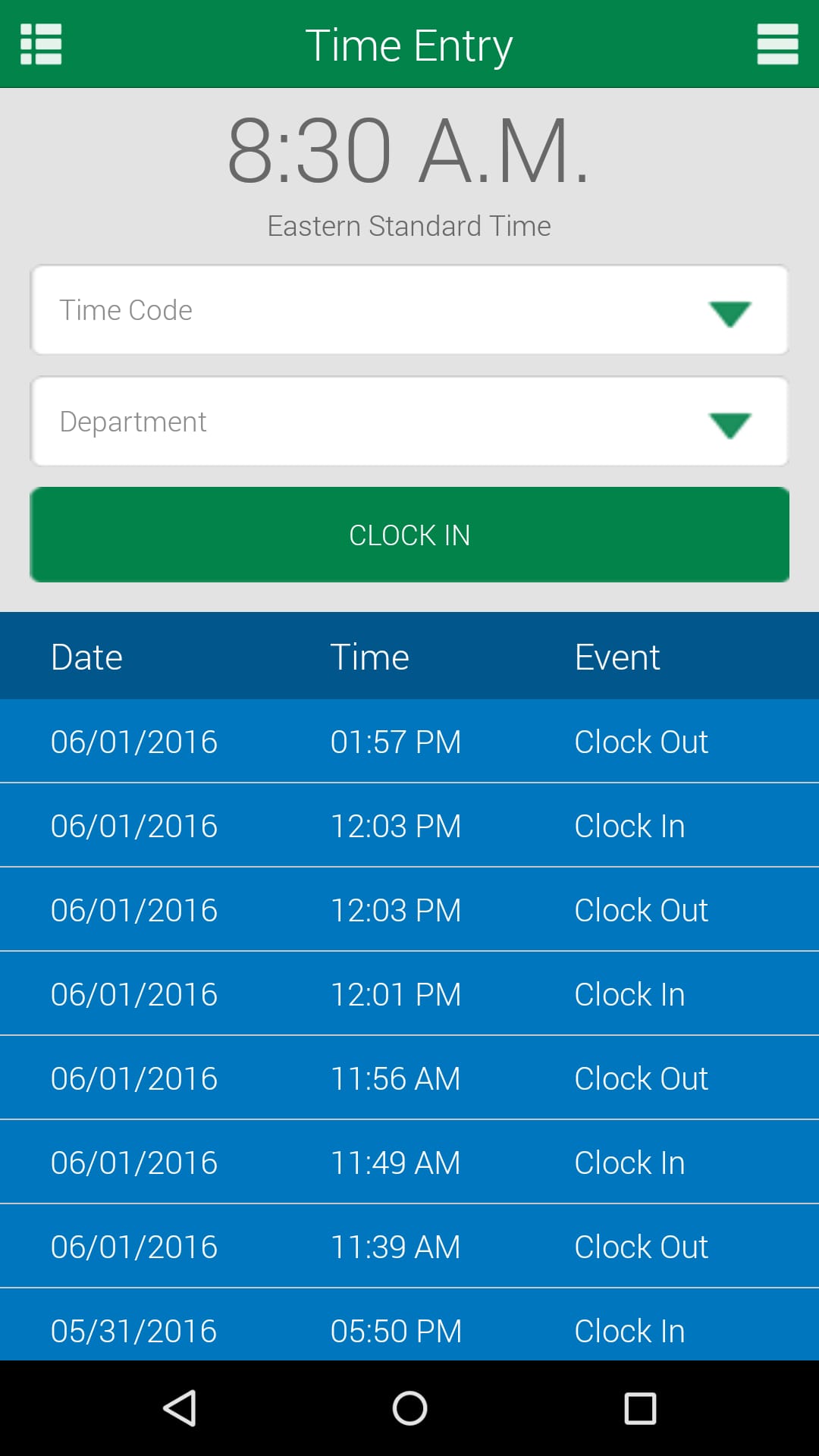
Task: Select the Event column header
Action: click(617, 655)
